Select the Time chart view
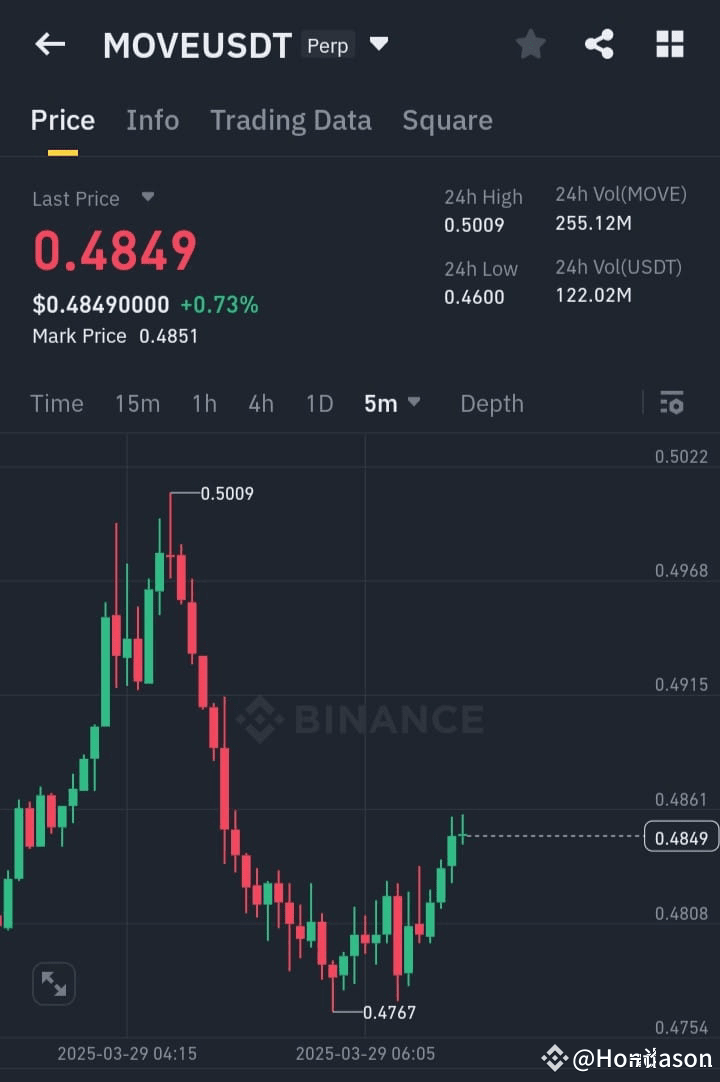720x1082 pixels. [57, 403]
